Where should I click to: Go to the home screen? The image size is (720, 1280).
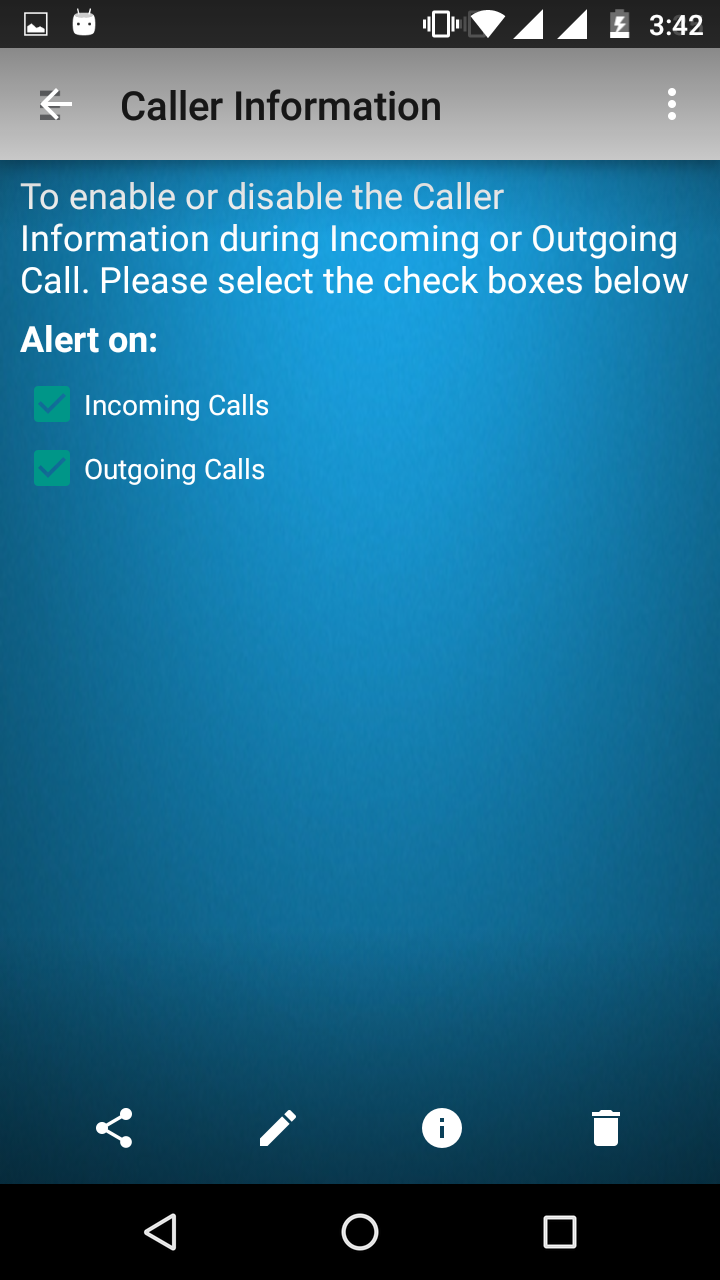pyautogui.click(x=360, y=1232)
